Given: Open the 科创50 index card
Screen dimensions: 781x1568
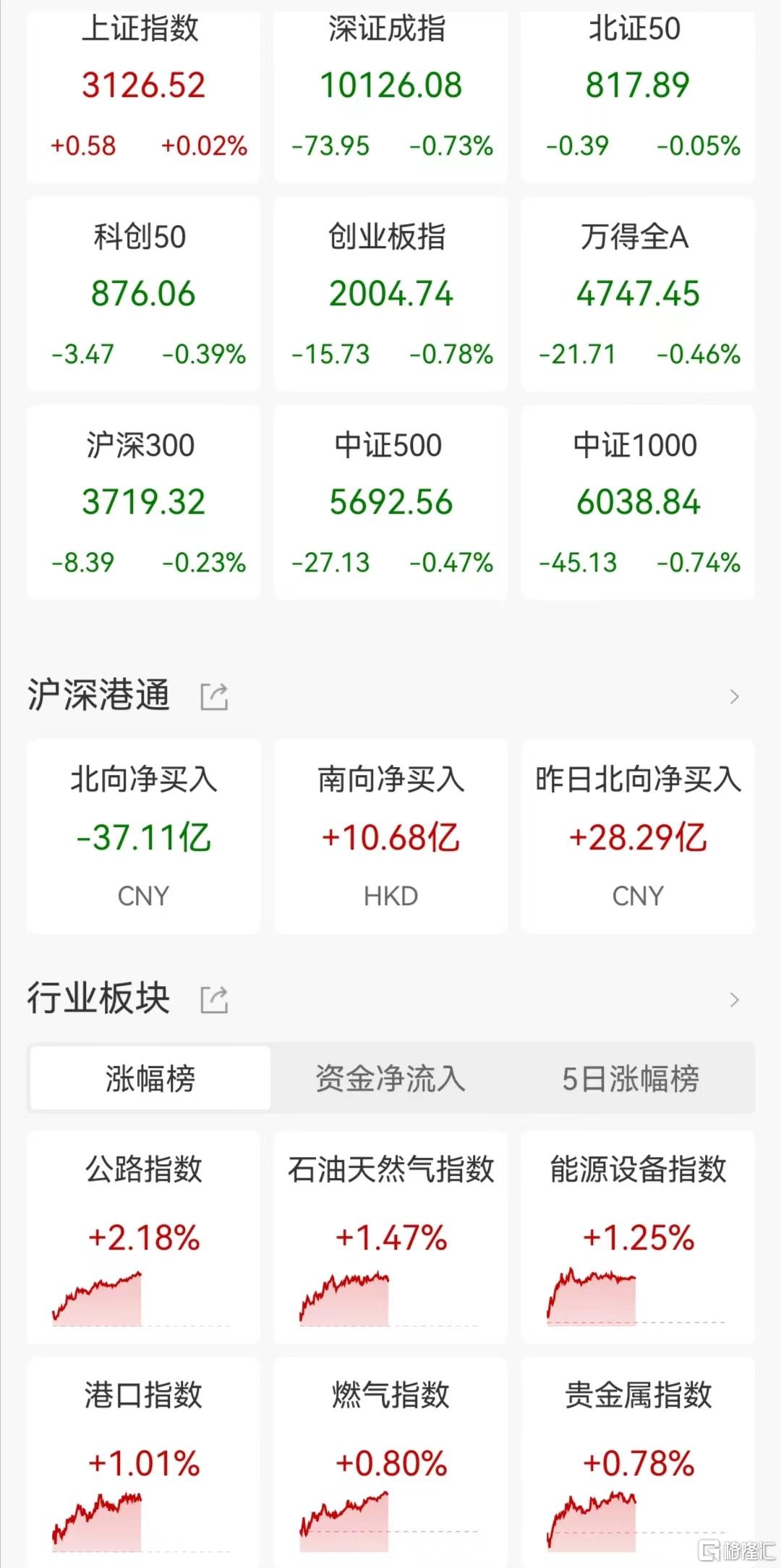Looking at the screenshot, I should point(143,294).
